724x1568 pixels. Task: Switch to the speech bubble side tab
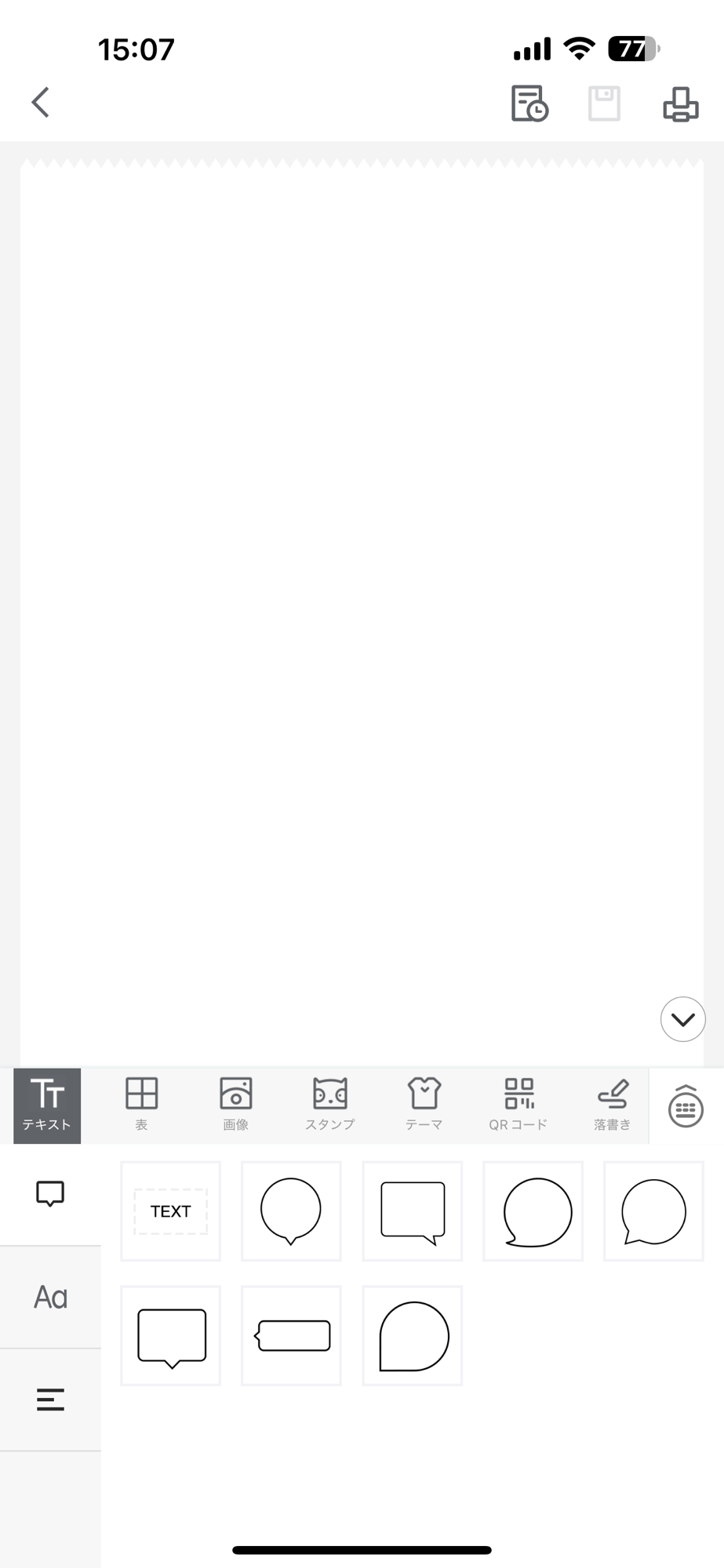coord(50,1194)
